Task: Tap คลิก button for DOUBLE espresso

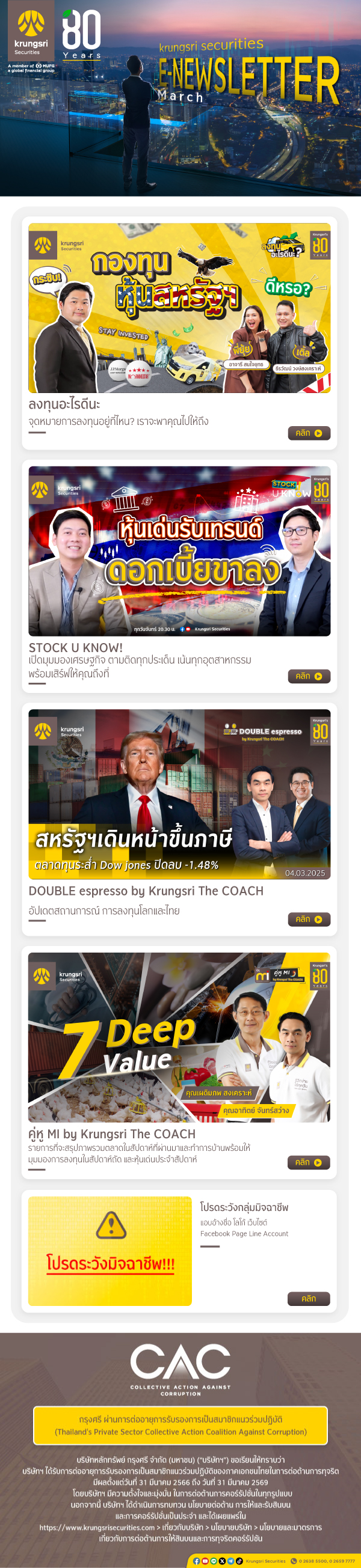Action: coord(309,918)
